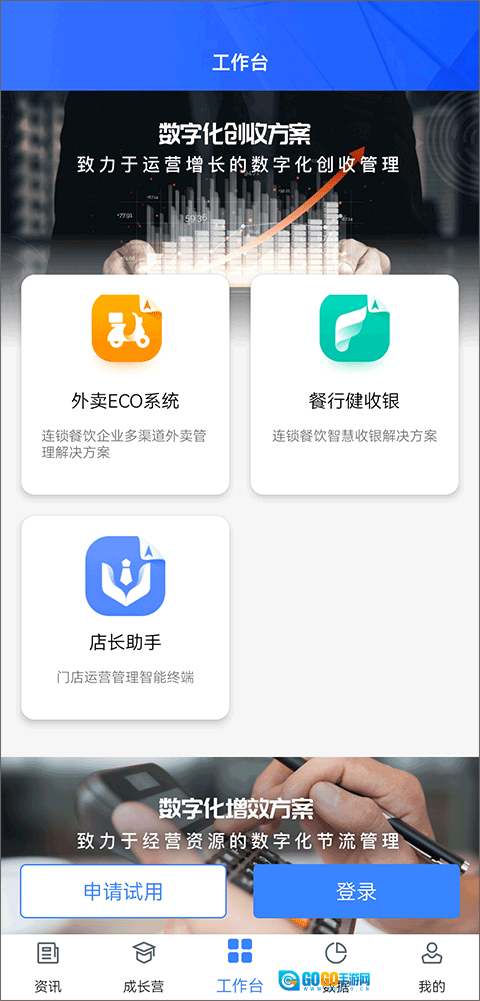Open the 店长助手 card
Image resolution: width=480 pixels, height=1001 pixels.
[125, 617]
